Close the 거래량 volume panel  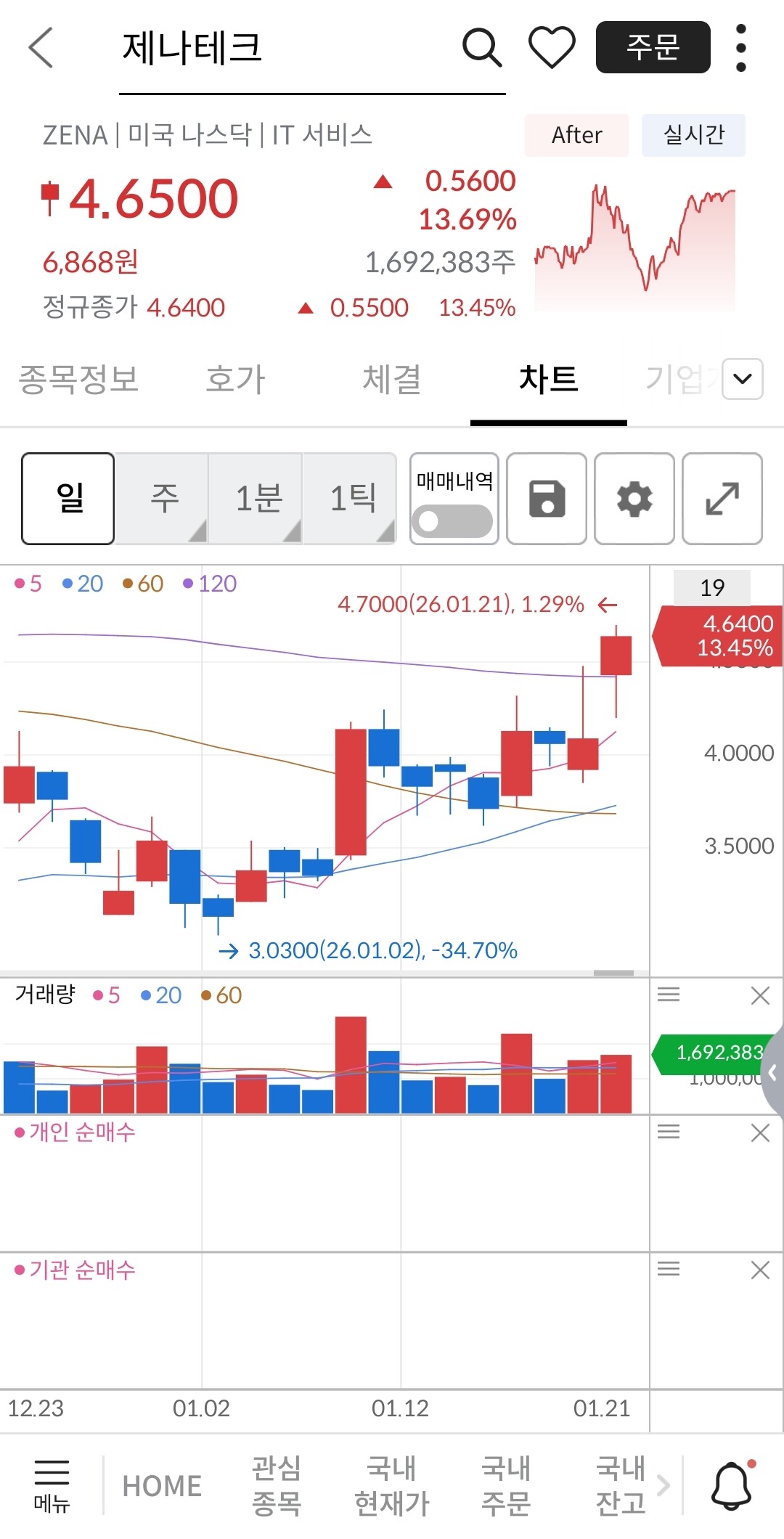tap(760, 995)
